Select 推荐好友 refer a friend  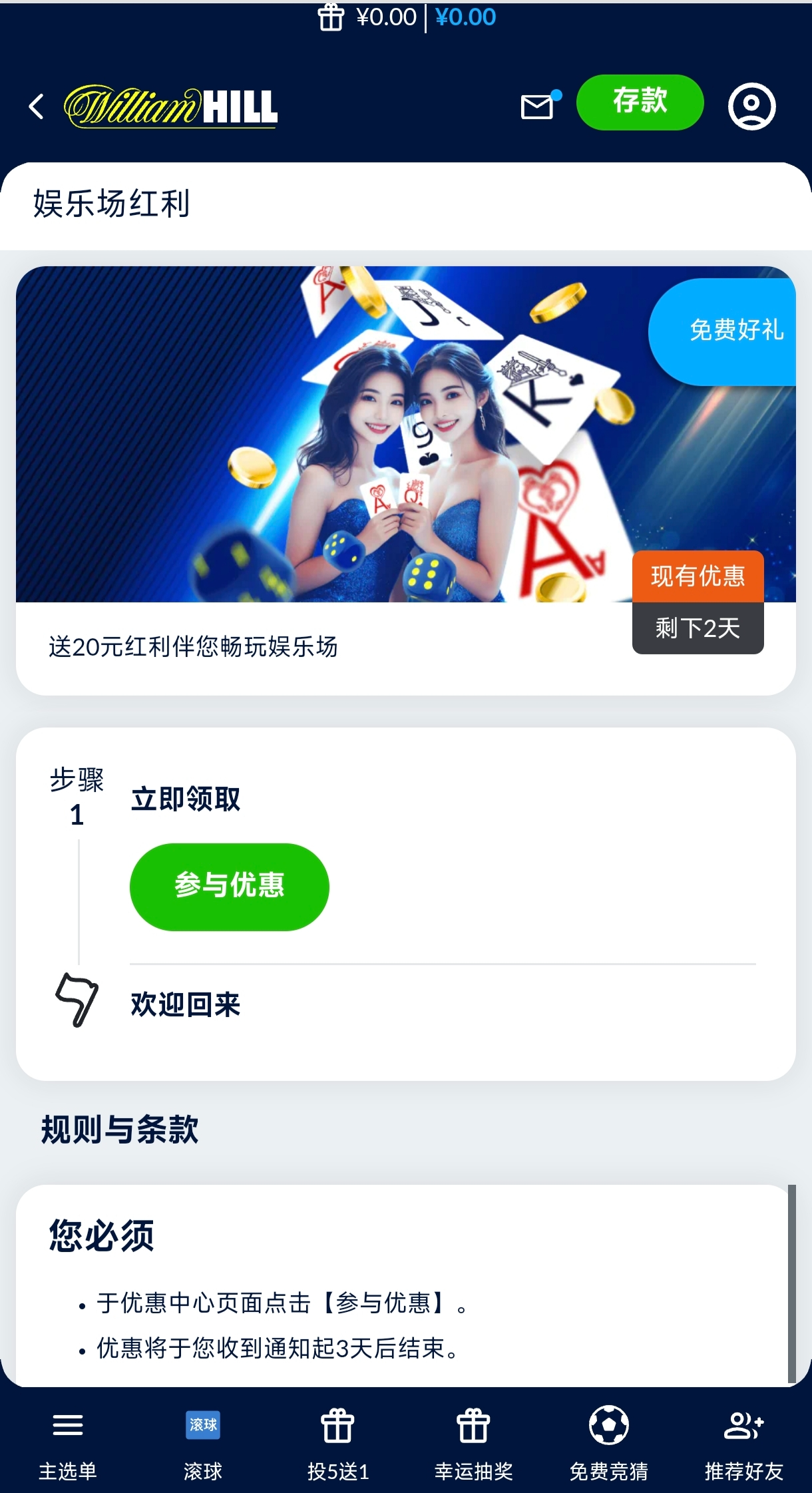(743, 1442)
